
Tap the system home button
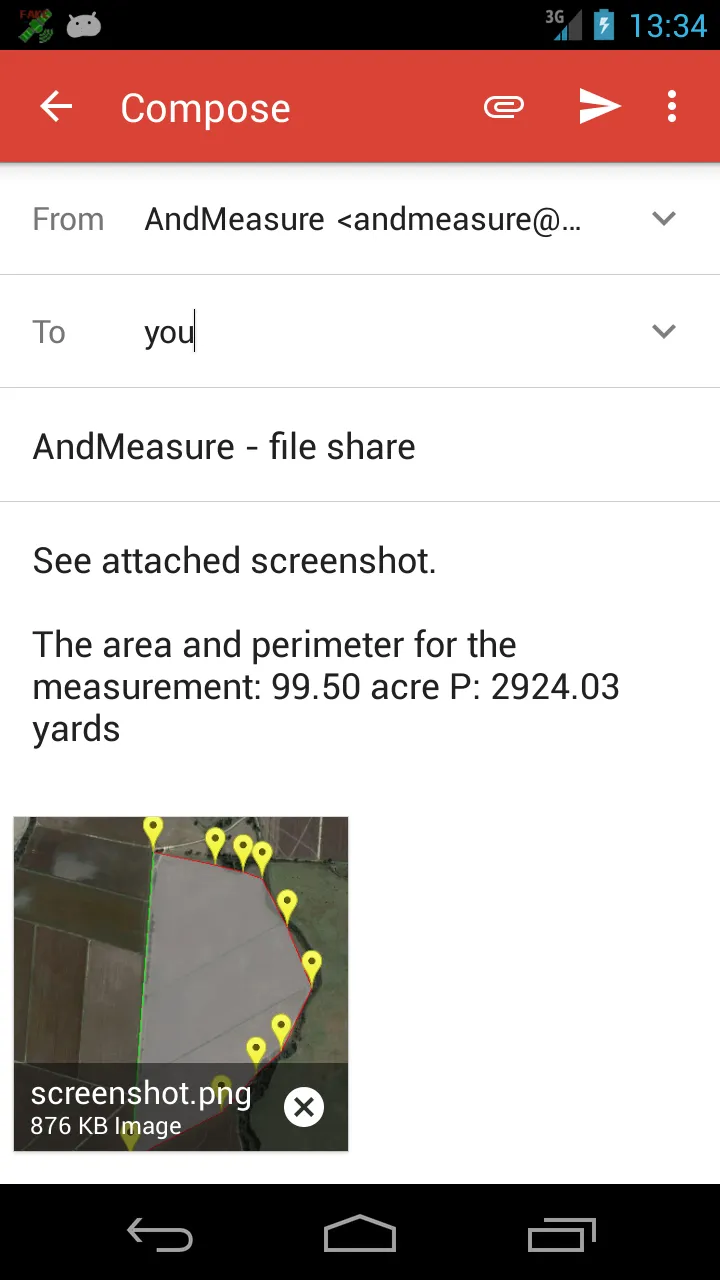coord(360,1234)
